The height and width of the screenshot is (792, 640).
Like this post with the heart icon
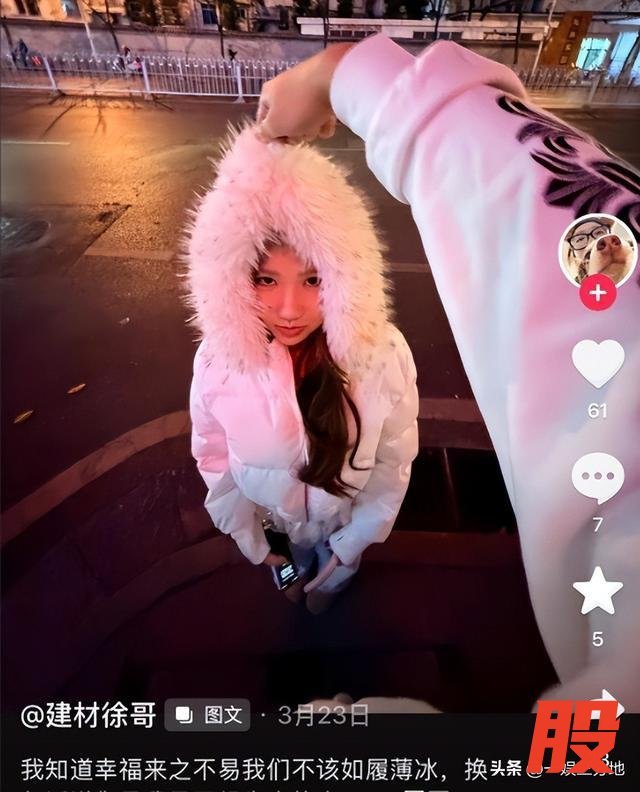click(x=597, y=363)
